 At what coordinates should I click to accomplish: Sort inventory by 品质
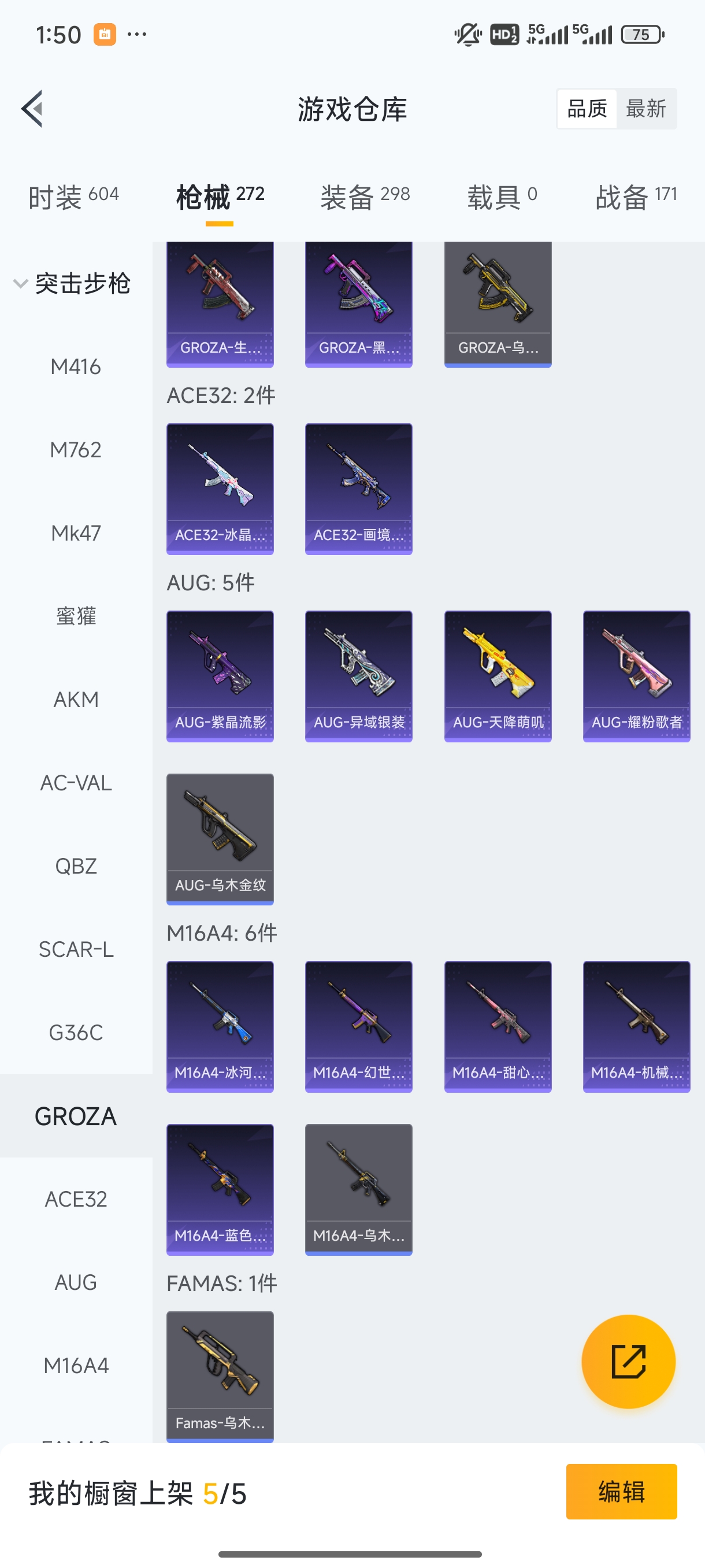coord(587,109)
